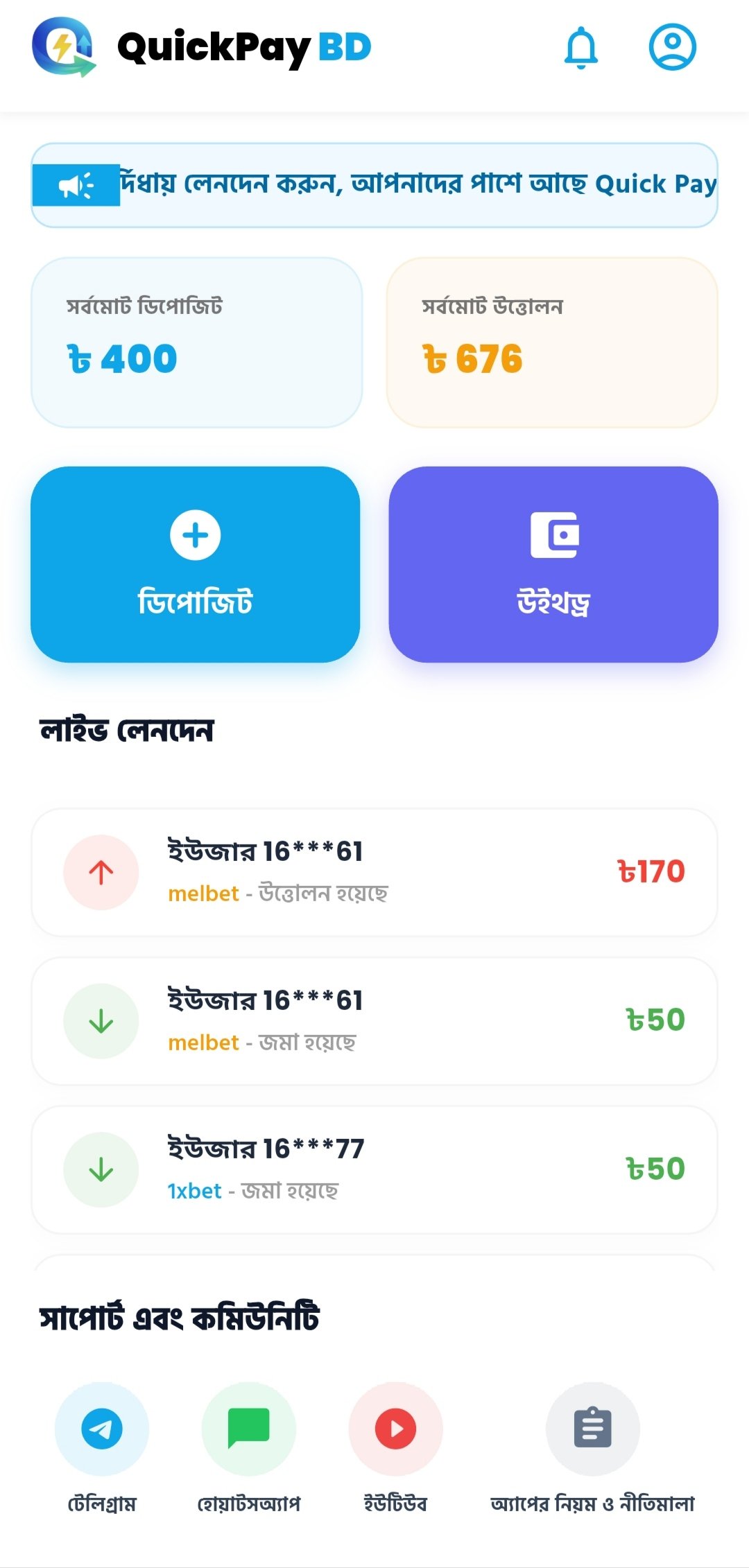Tap the ডিপোজিট deposit button
Screen dimensions: 749x1568
pos(196,564)
